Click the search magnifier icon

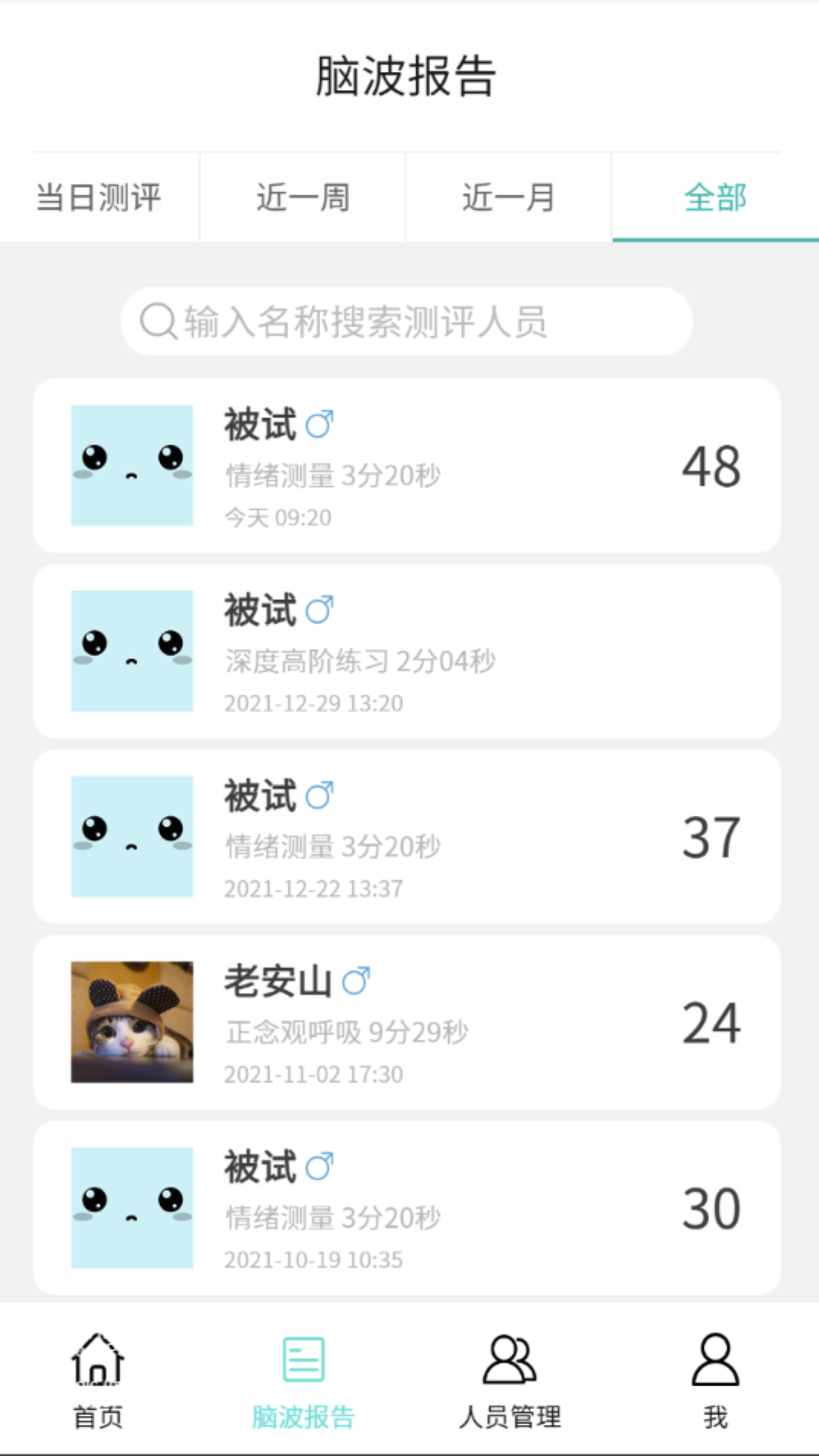point(157,322)
